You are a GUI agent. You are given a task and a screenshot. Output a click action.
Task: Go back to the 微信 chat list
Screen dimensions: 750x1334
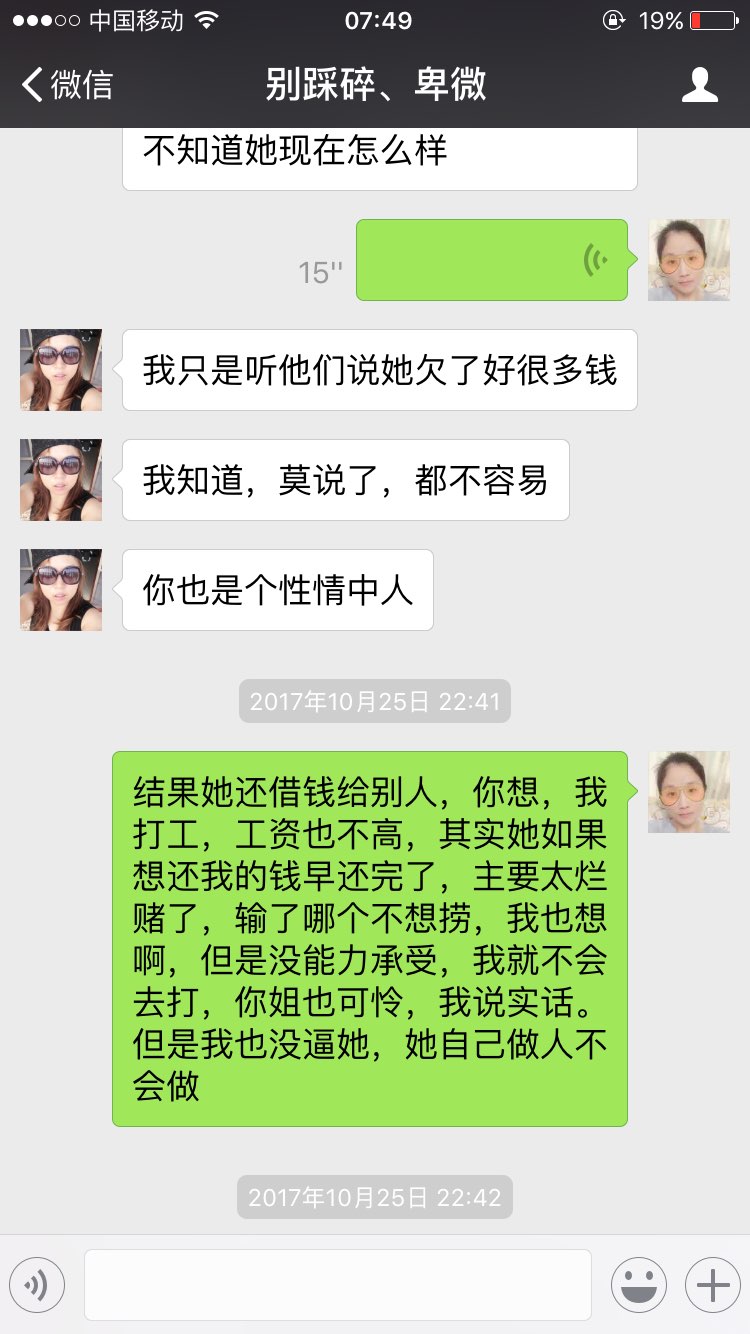[x=68, y=85]
